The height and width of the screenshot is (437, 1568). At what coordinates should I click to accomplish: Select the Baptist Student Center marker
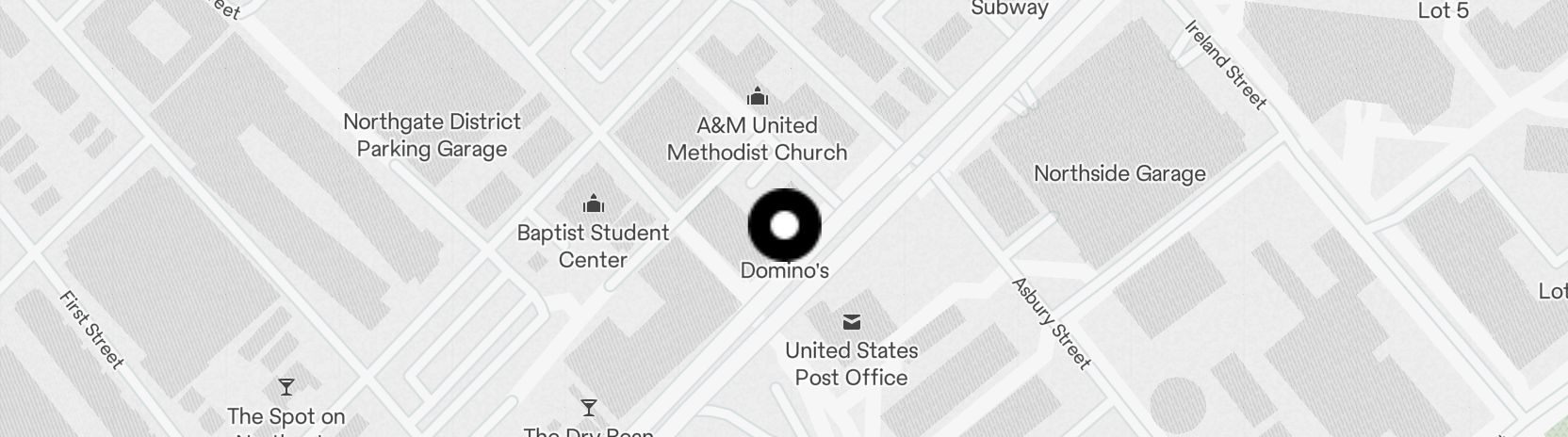click(593, 203)
